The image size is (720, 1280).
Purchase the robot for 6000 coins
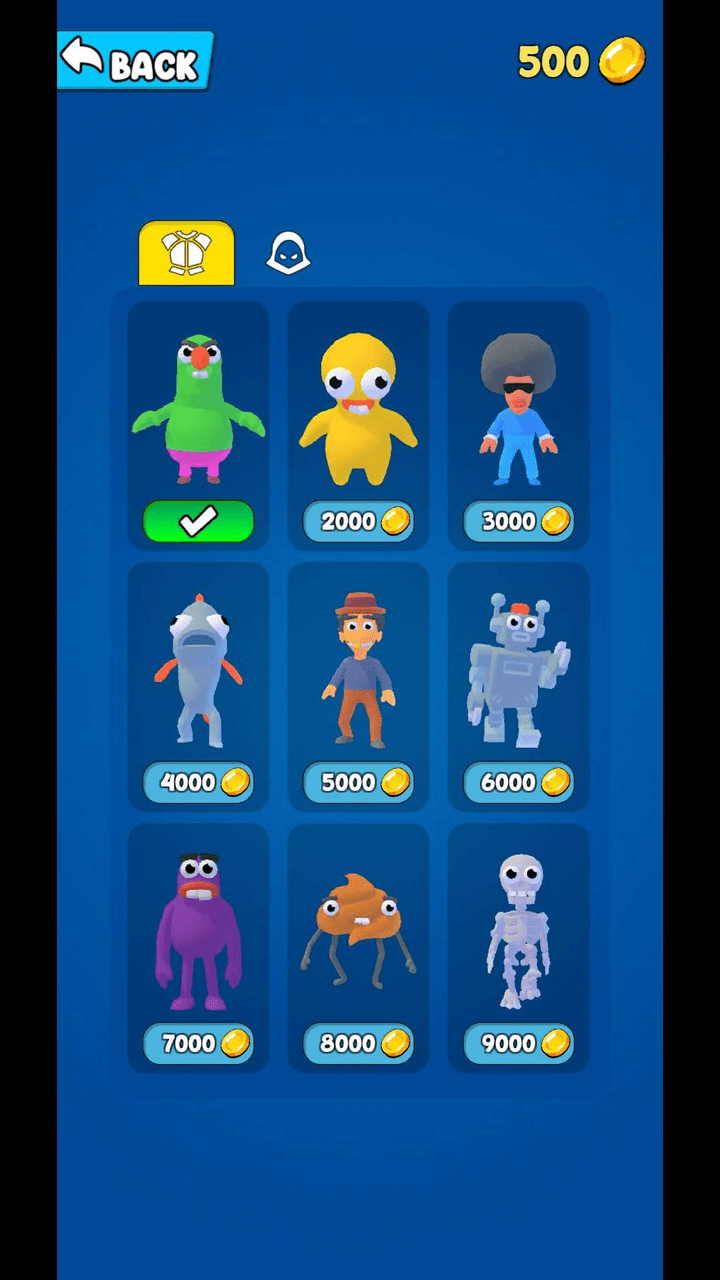point(518,782)
